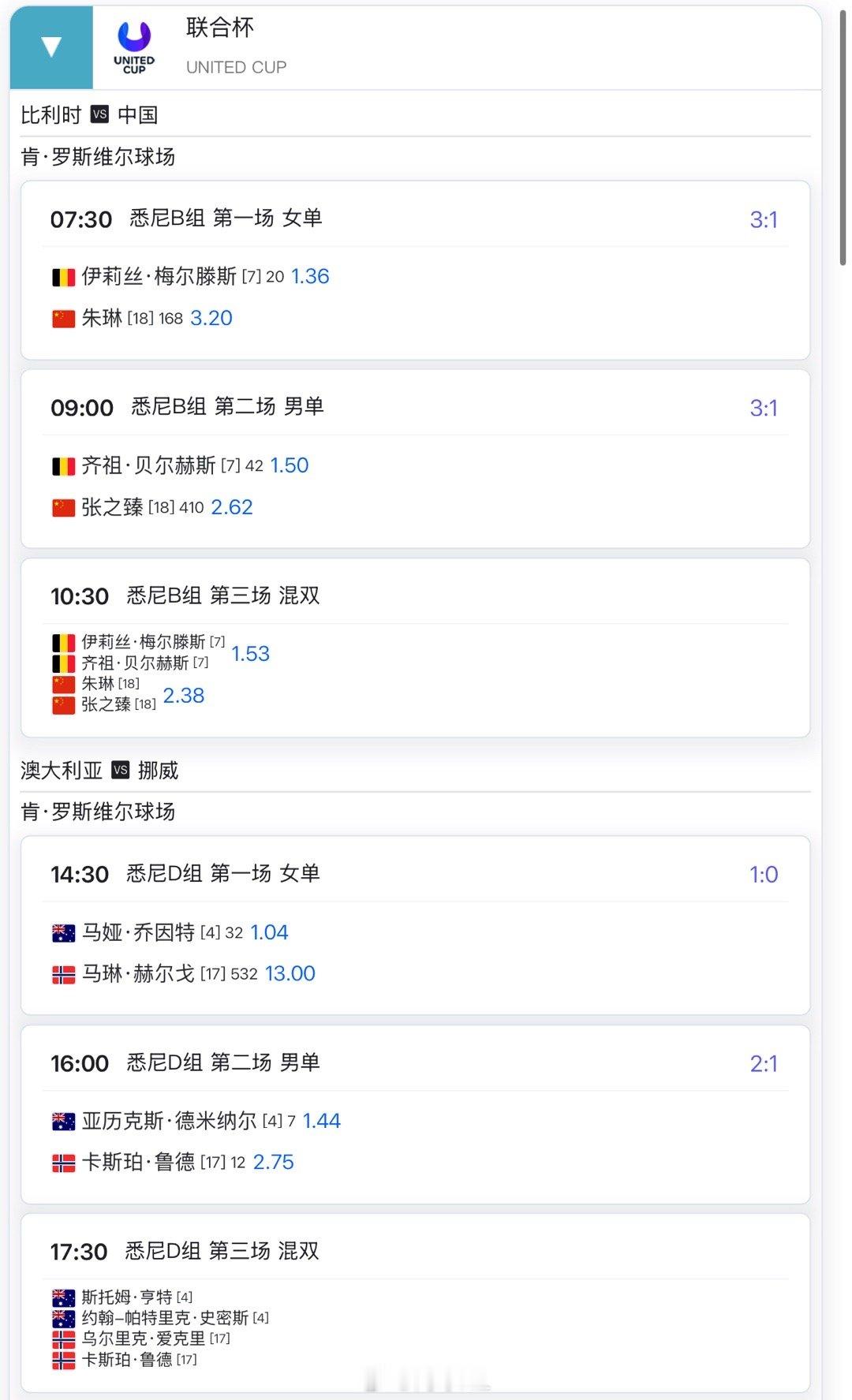Click the Belgium flag beside 齐祖·贝尔赫斯
852x1400 pixels.
(x=64, y=465)
